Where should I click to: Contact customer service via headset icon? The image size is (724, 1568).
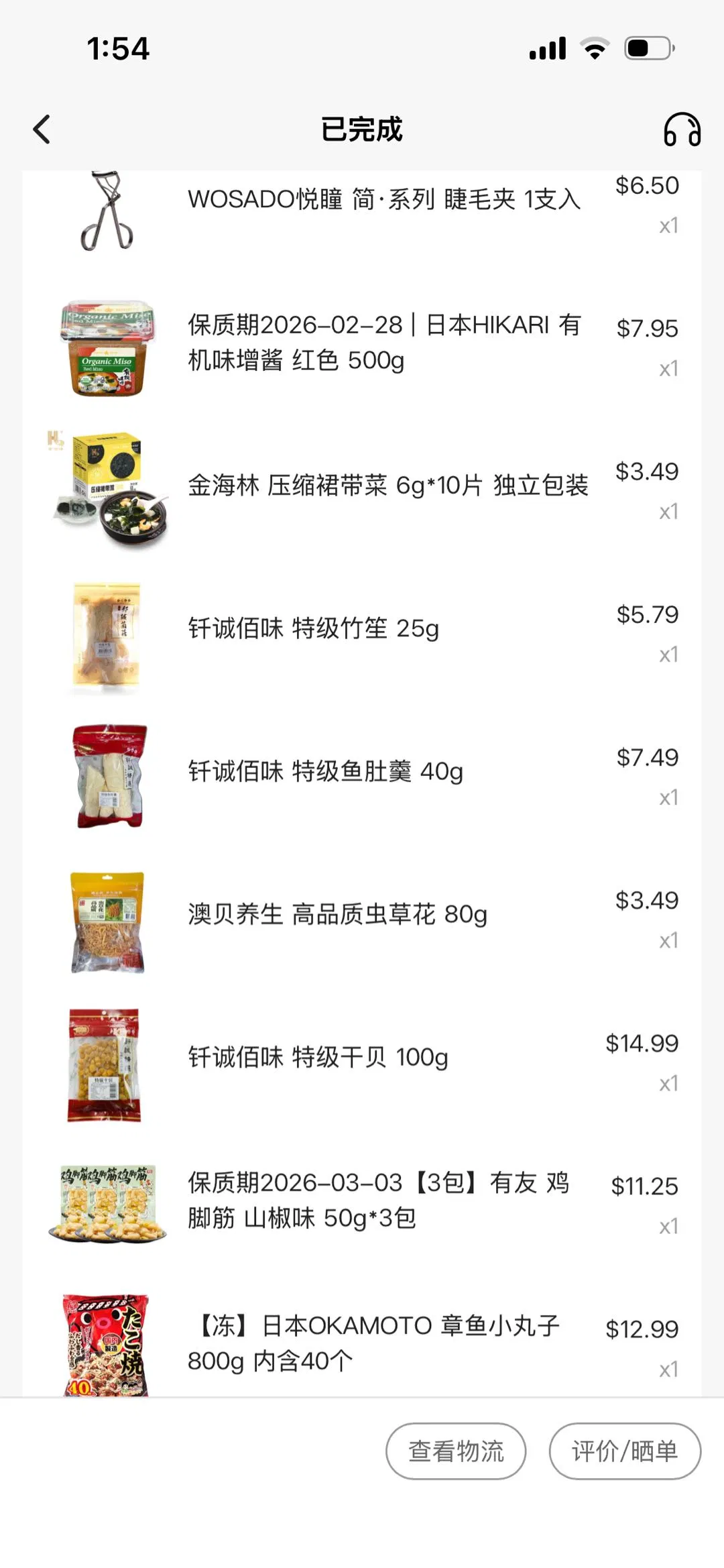pos(682,129)
